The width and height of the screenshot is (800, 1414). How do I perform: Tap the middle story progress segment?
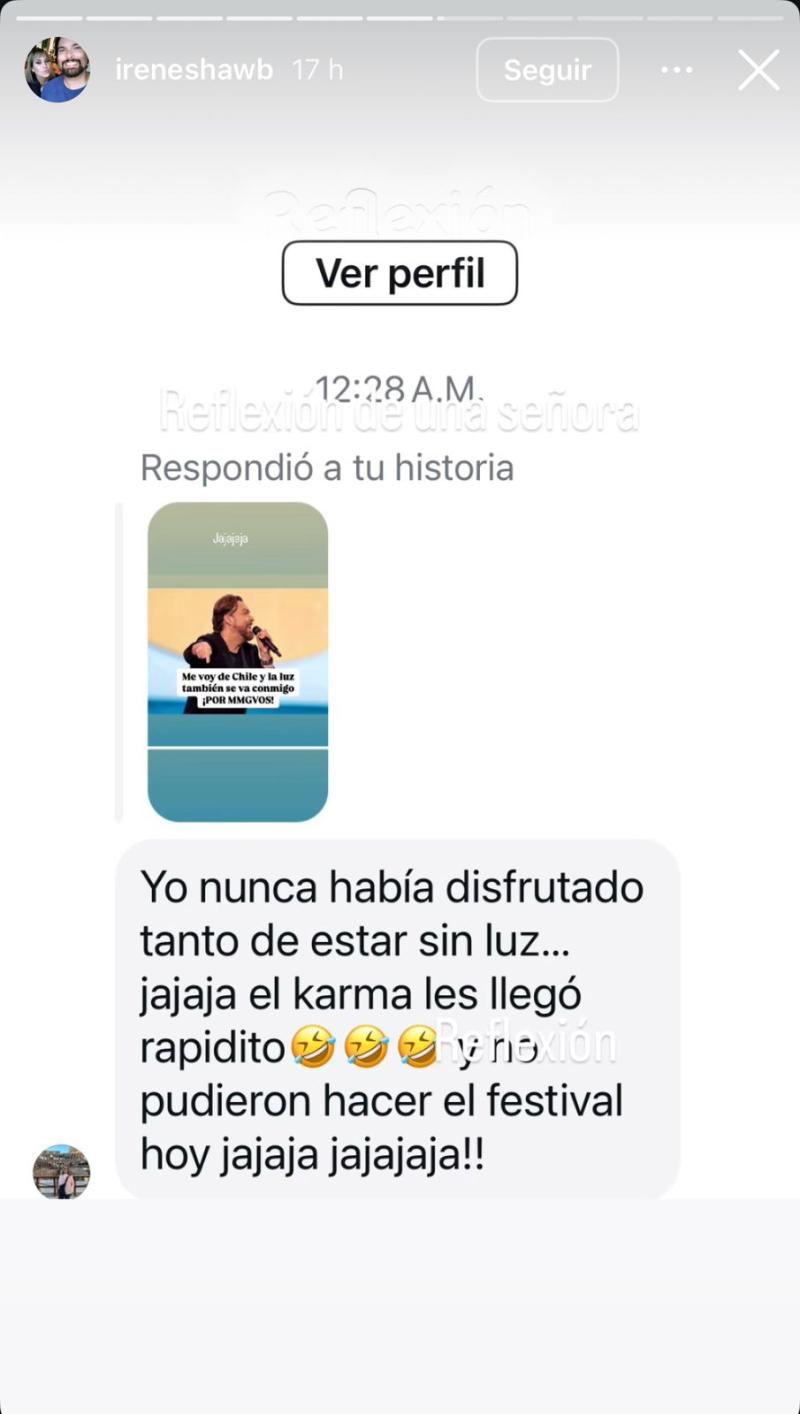pyautogui.click(x=400, y=15)
